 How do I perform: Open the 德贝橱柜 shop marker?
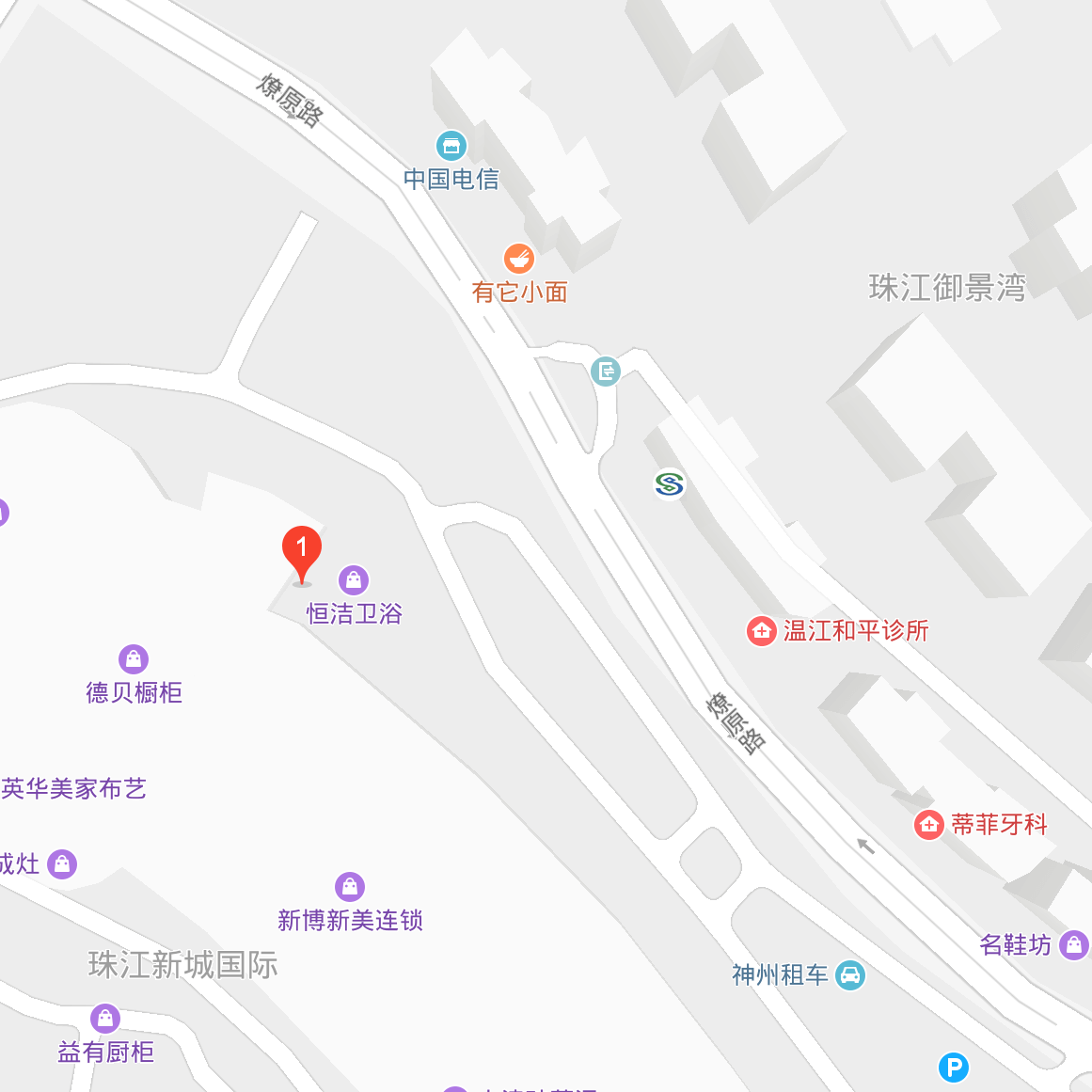(134, 659)
